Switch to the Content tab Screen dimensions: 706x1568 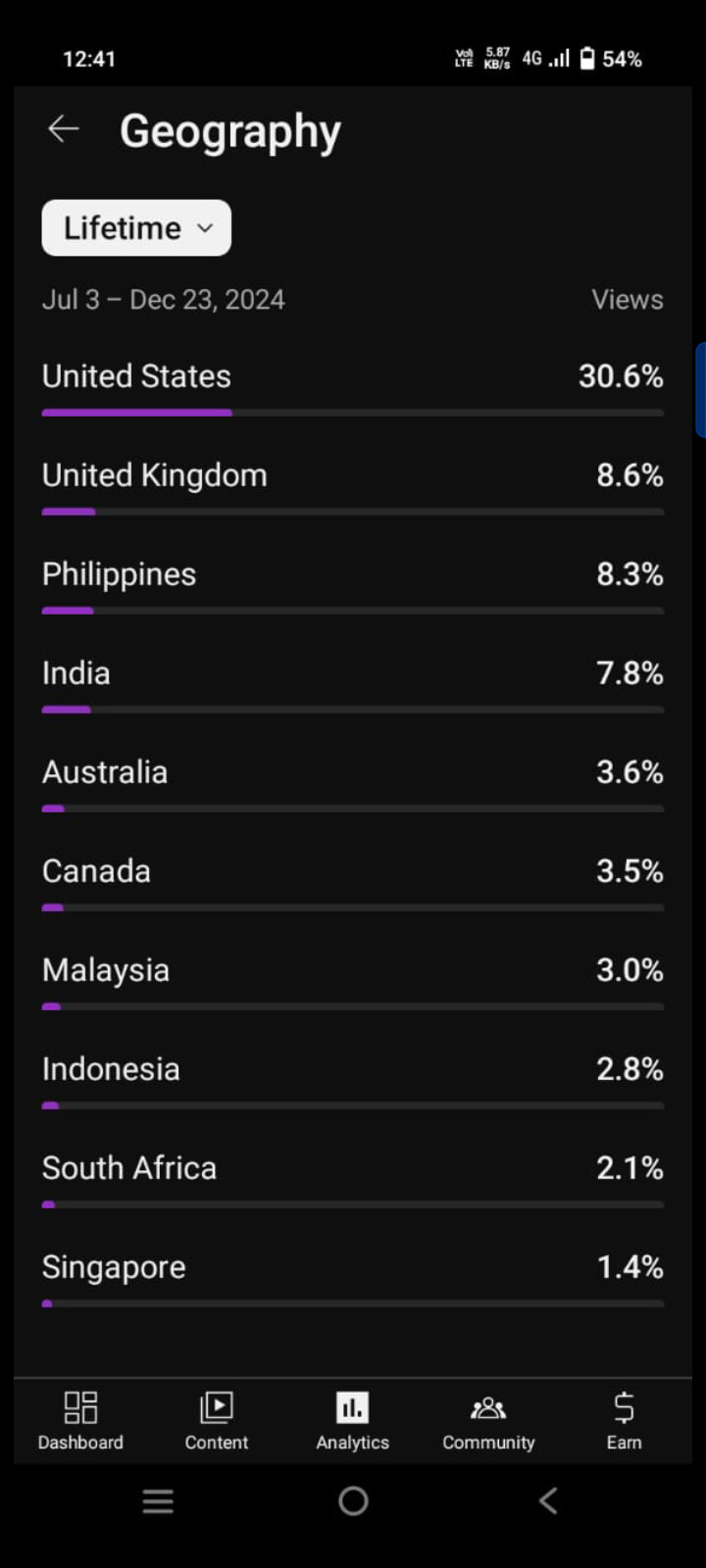217,1421
